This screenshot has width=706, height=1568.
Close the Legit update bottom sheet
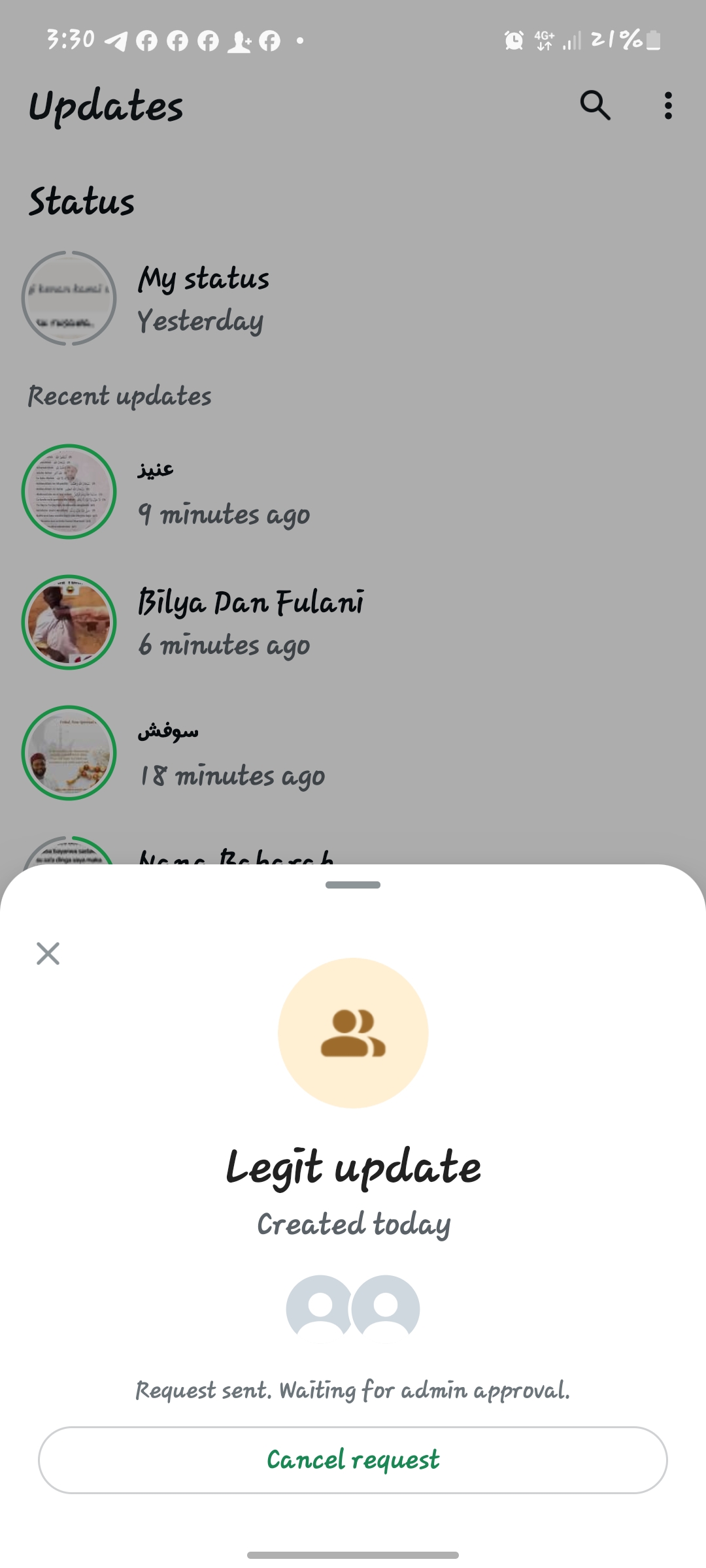click(x=48, y=953)
